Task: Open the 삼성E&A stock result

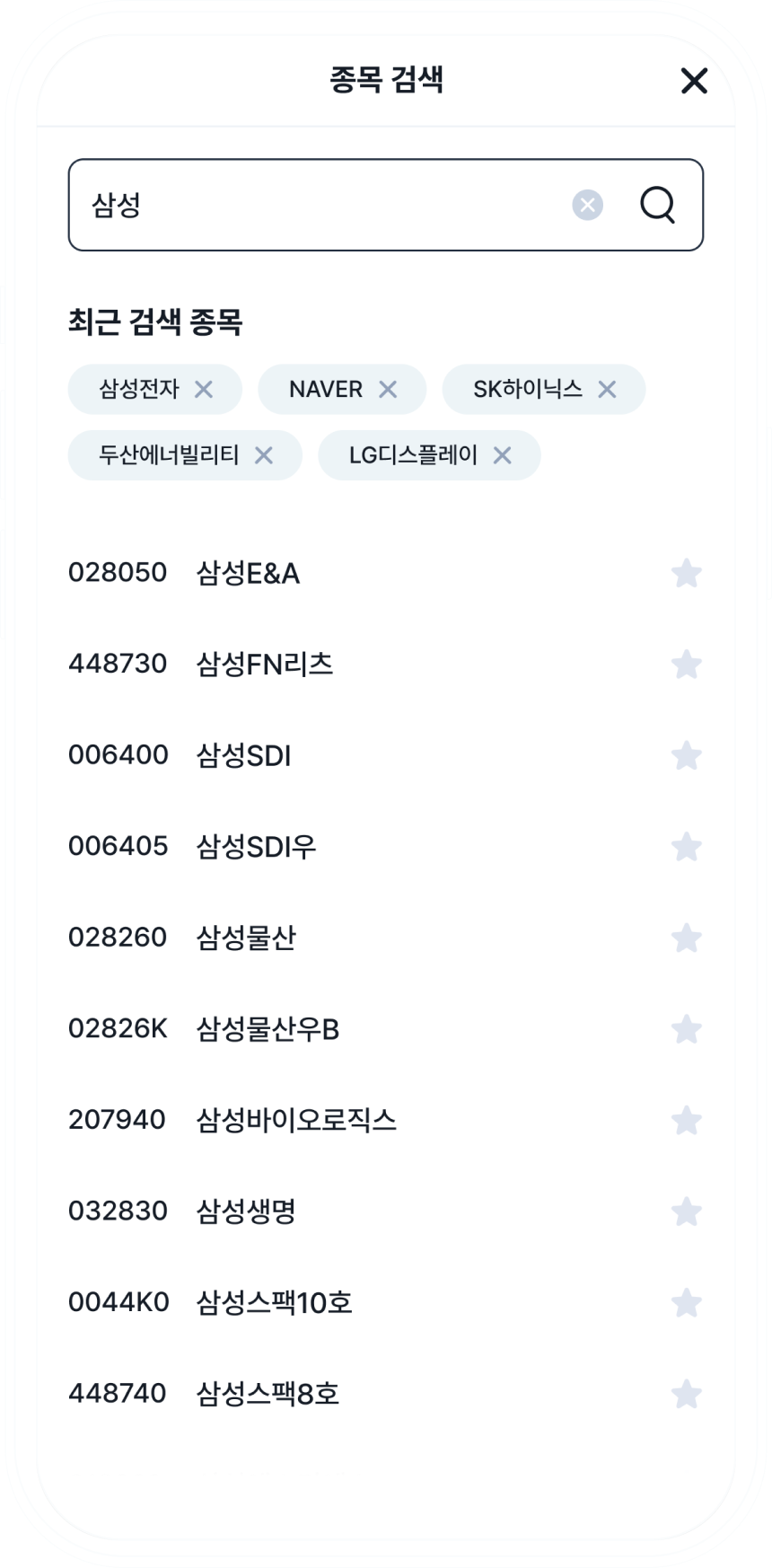Action: [x=248, y=573]
